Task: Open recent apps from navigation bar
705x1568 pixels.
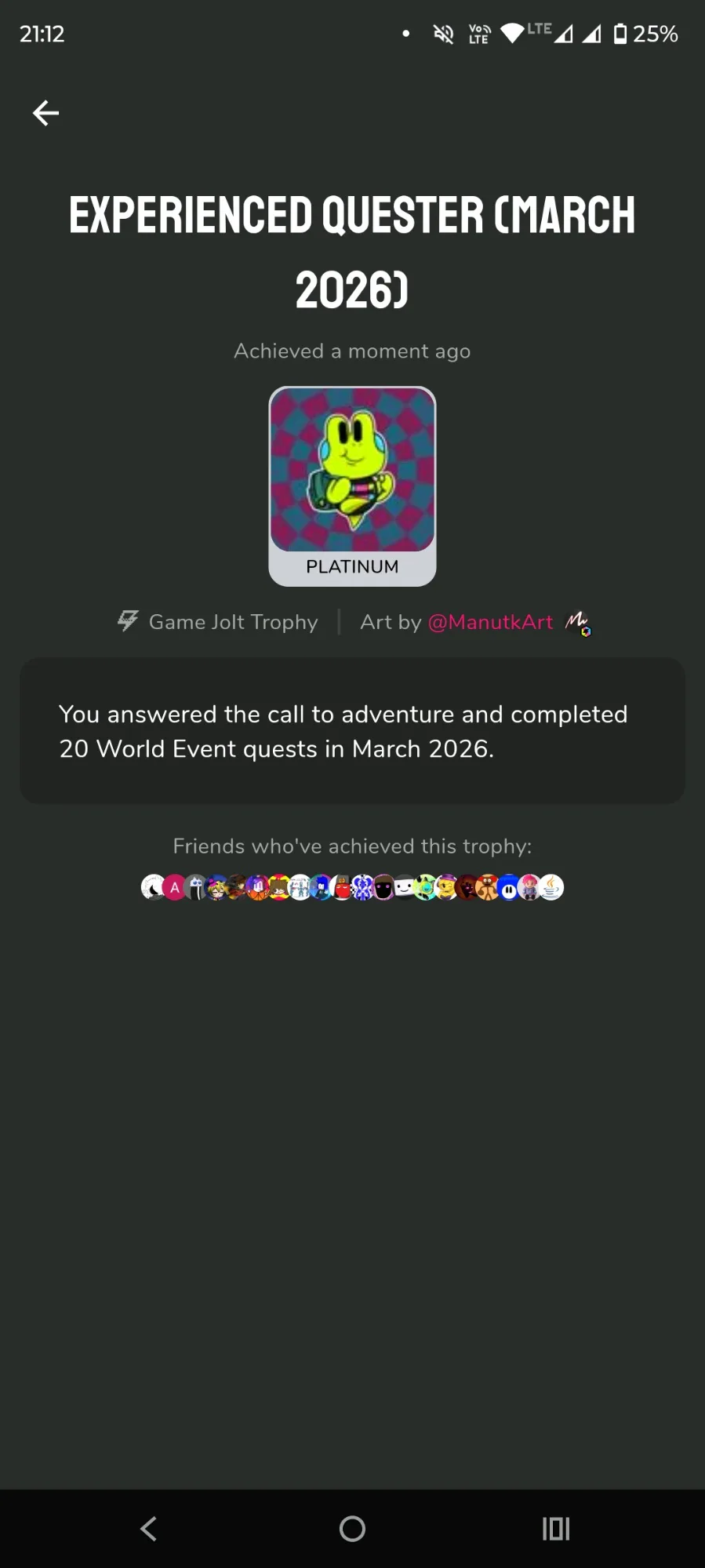Action: coord(556,1528)
